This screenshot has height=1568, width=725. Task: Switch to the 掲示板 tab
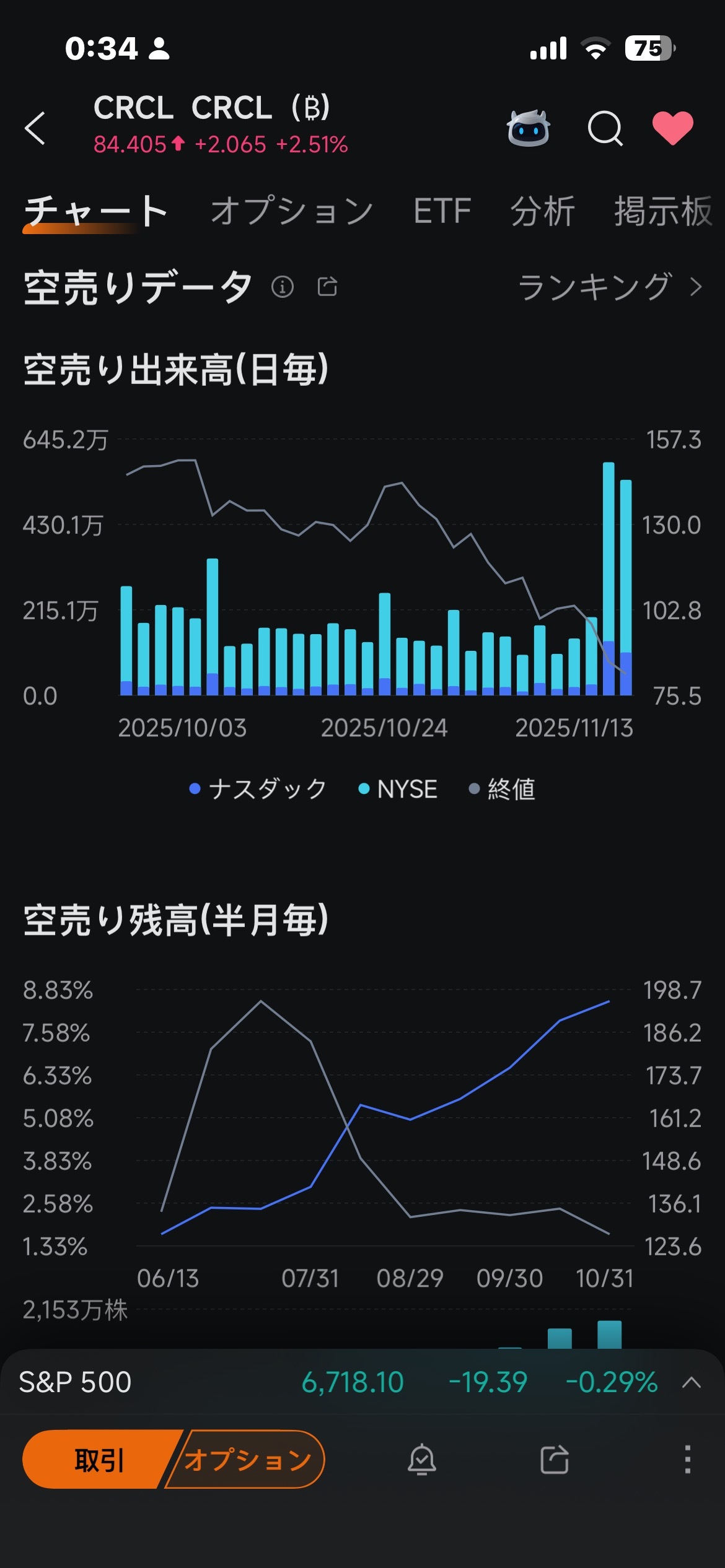(x=663, y=211)
